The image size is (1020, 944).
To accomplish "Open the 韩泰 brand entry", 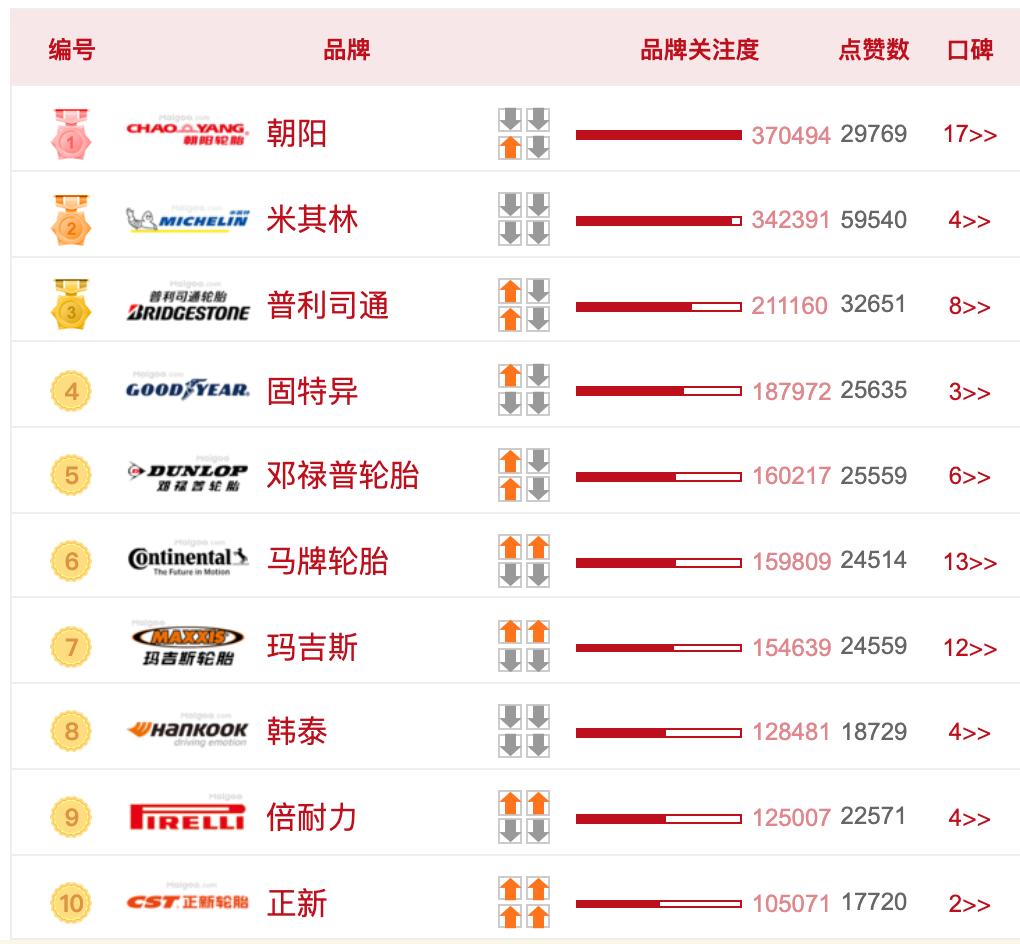I will [297, 732].
